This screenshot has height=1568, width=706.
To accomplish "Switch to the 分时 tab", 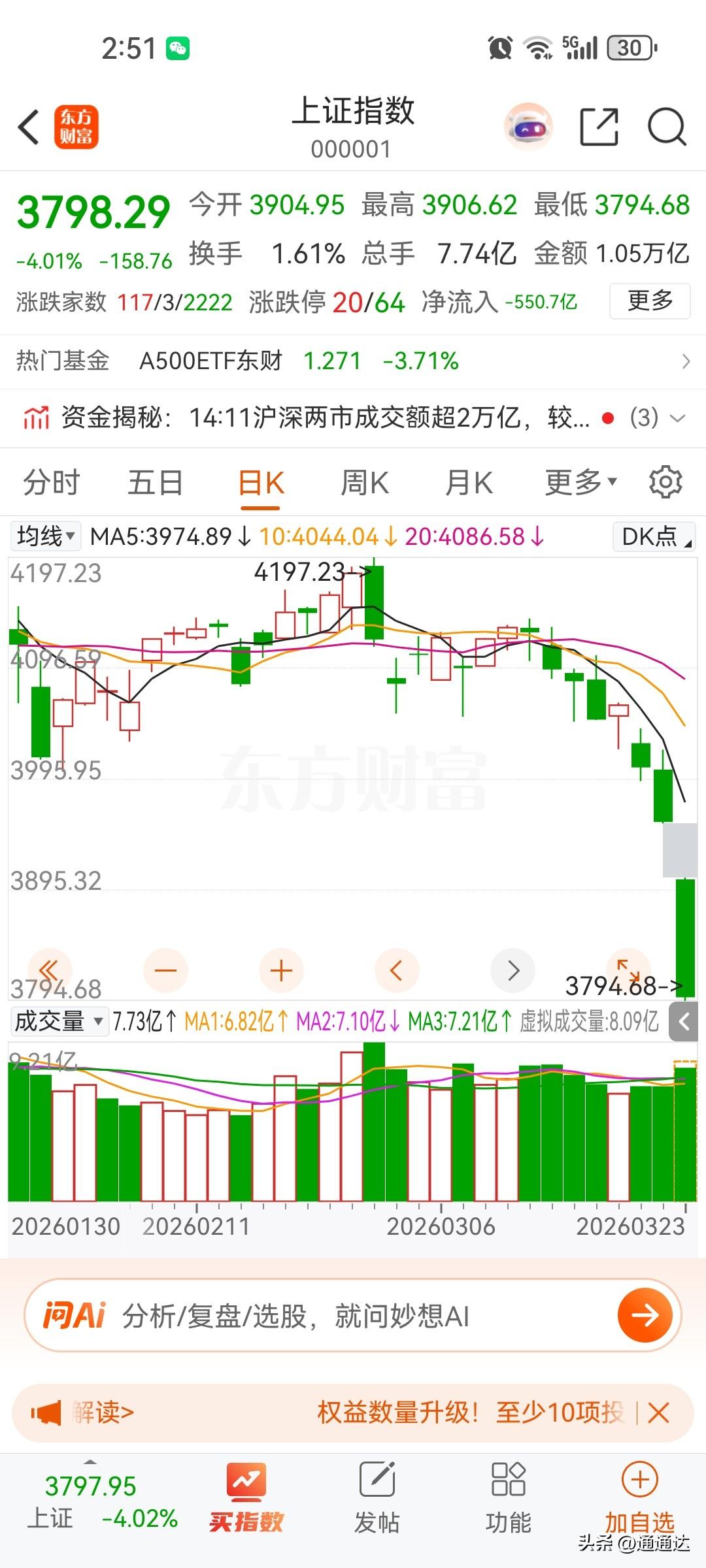I will pos(51,482).
